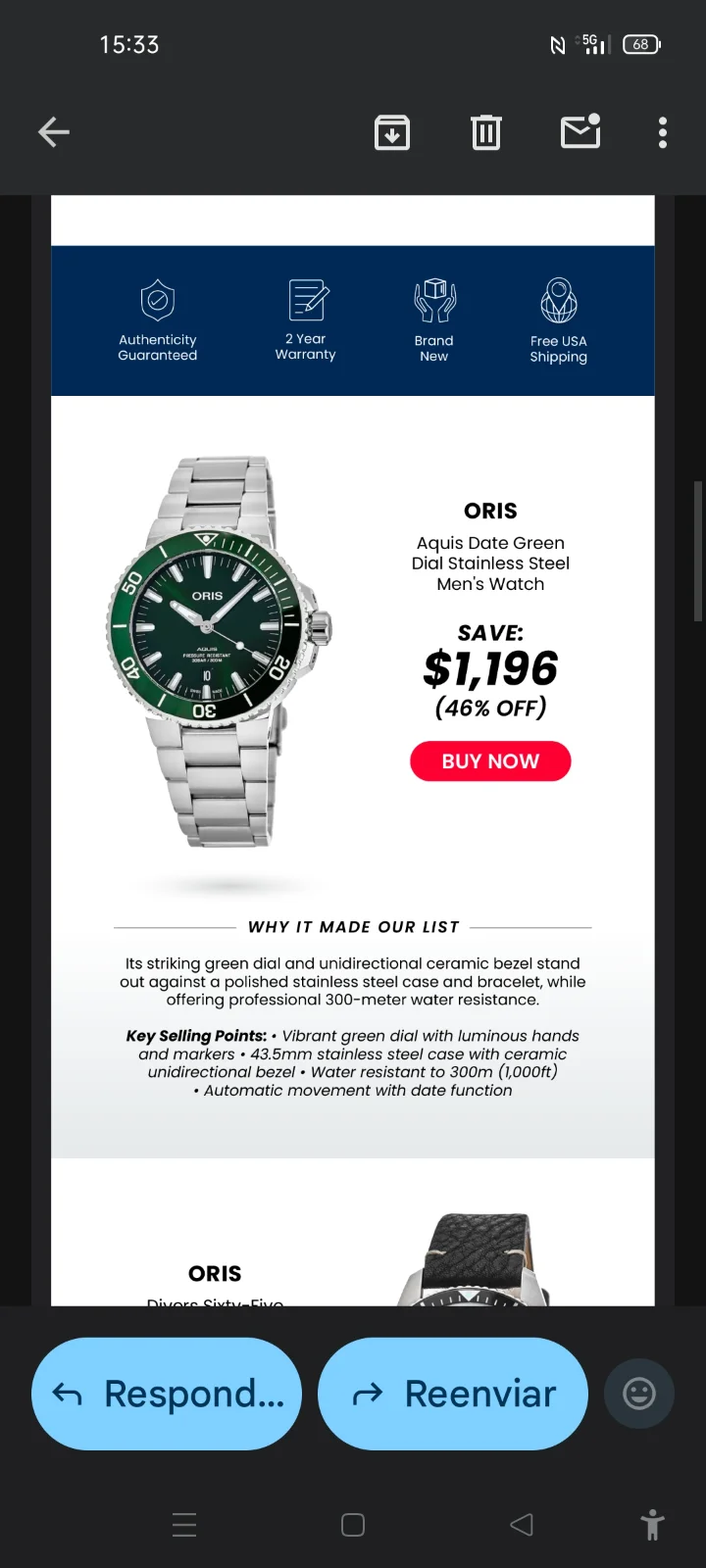Tap BUY NOW for the Oris Aquis

(x=490, y=761)
